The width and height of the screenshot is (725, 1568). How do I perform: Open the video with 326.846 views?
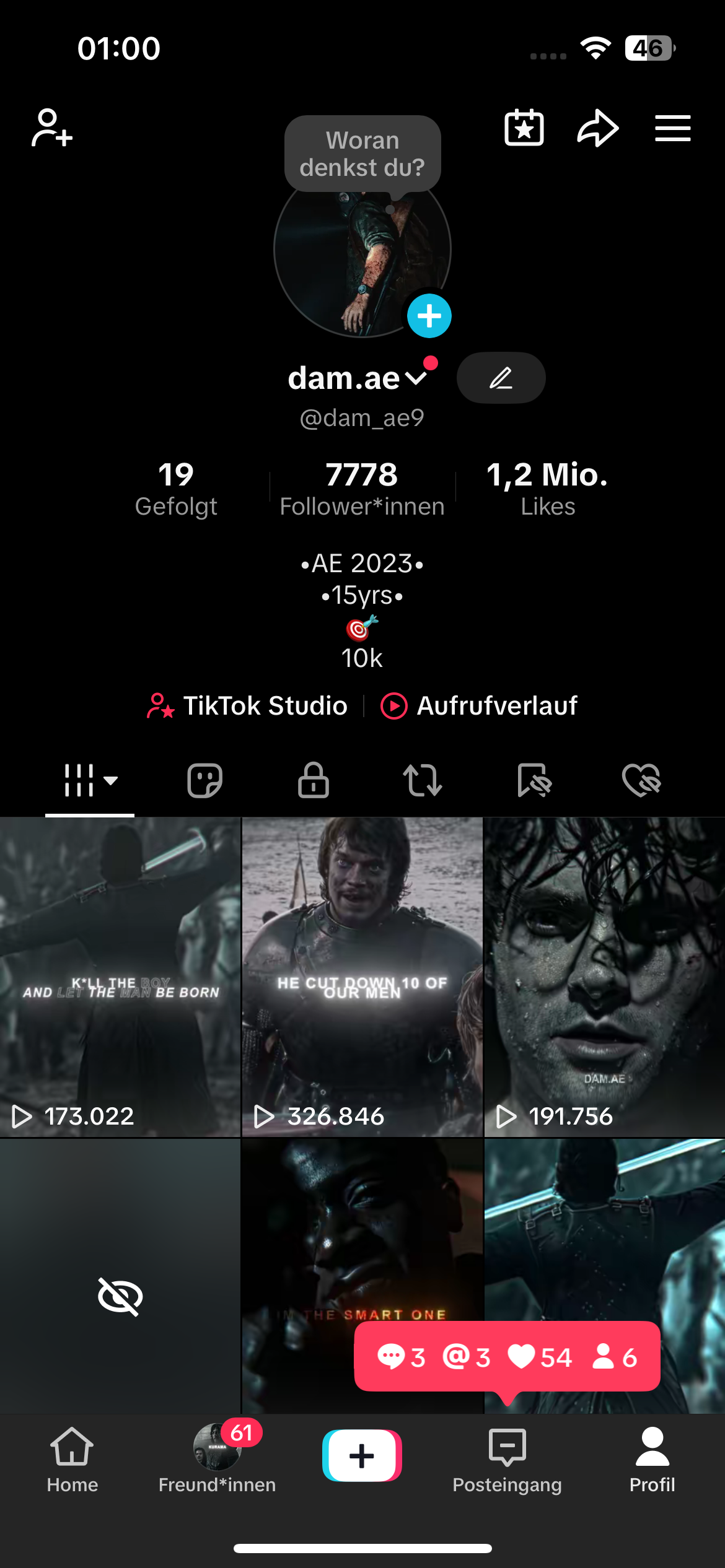click(362, 977)
